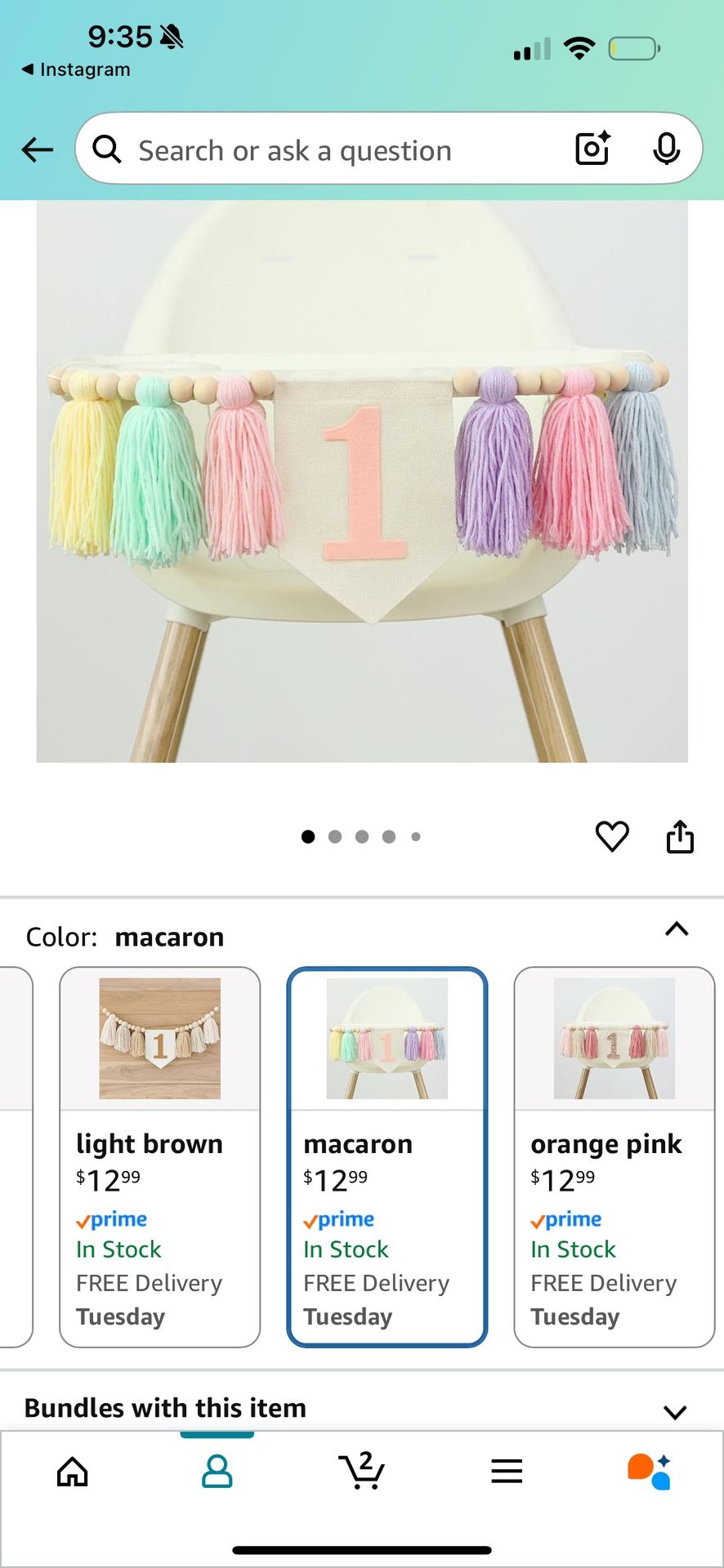
Task: Add product to wish list with heart
Action: tap(611, 836)
